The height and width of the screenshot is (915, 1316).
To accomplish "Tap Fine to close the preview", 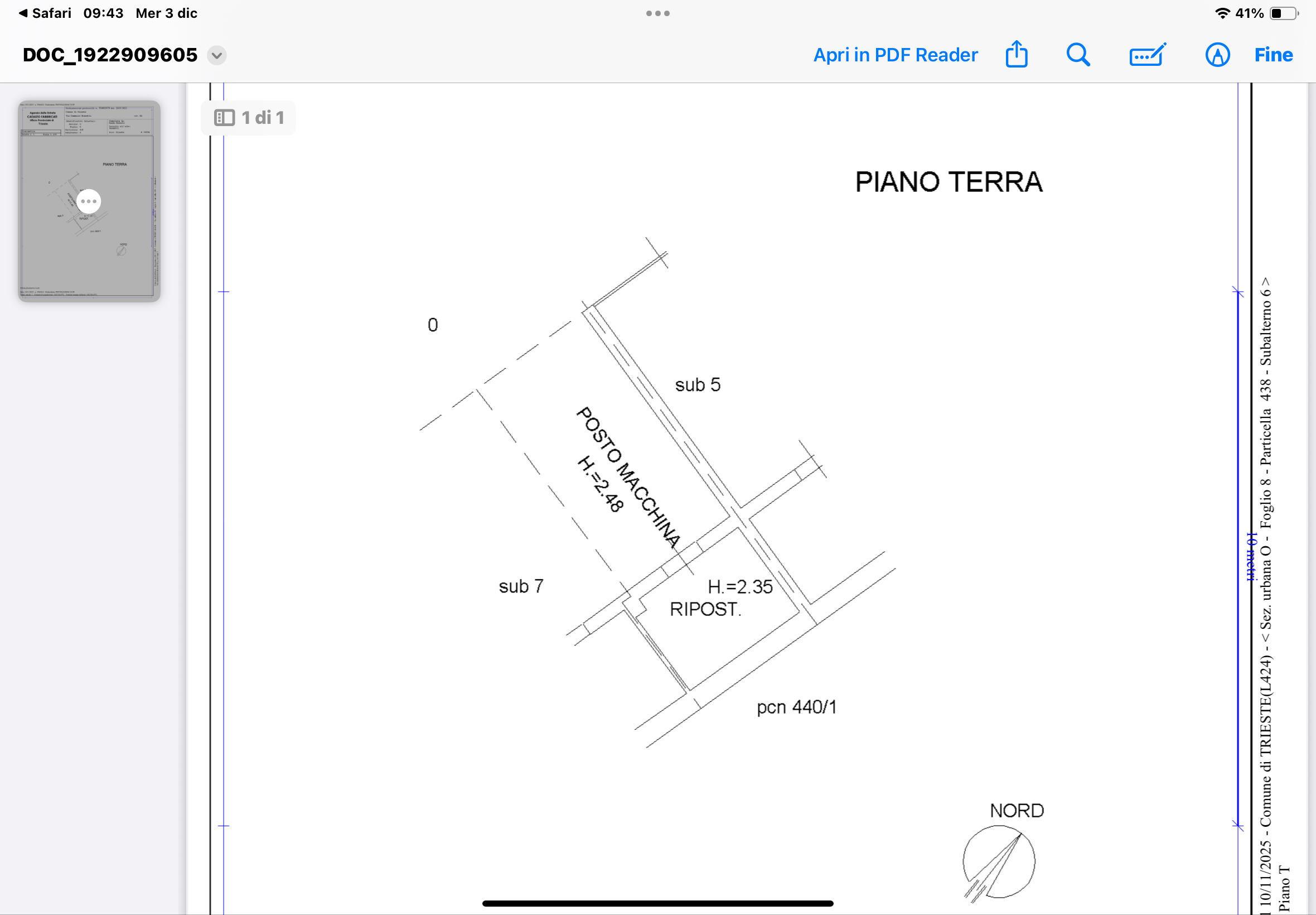I will [1273, 55].
